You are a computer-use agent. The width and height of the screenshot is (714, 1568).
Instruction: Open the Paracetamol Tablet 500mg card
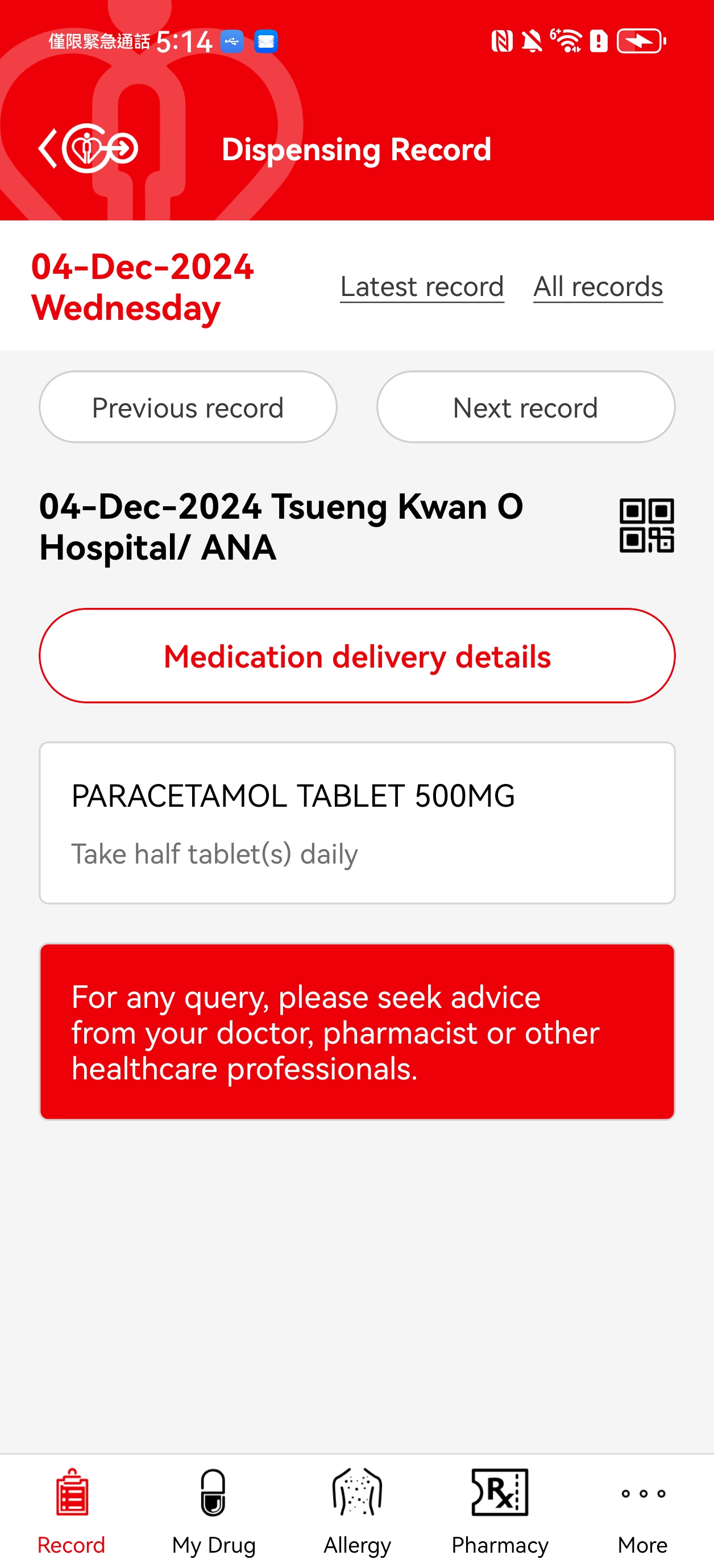tap(357, 823)
